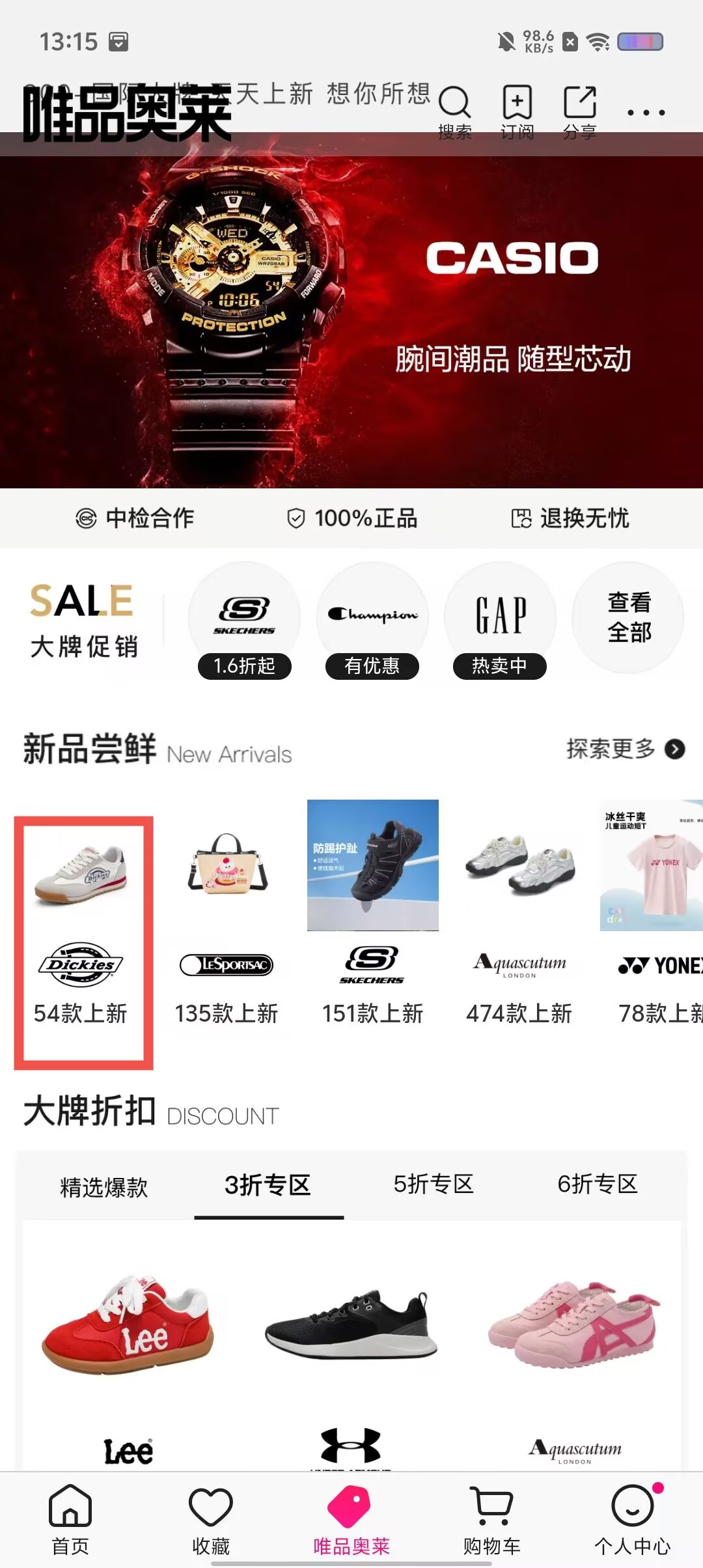This screenshot has width=703, height=1568.
Task: Open the red Lee sneaker product
Action: point(128,1328)
